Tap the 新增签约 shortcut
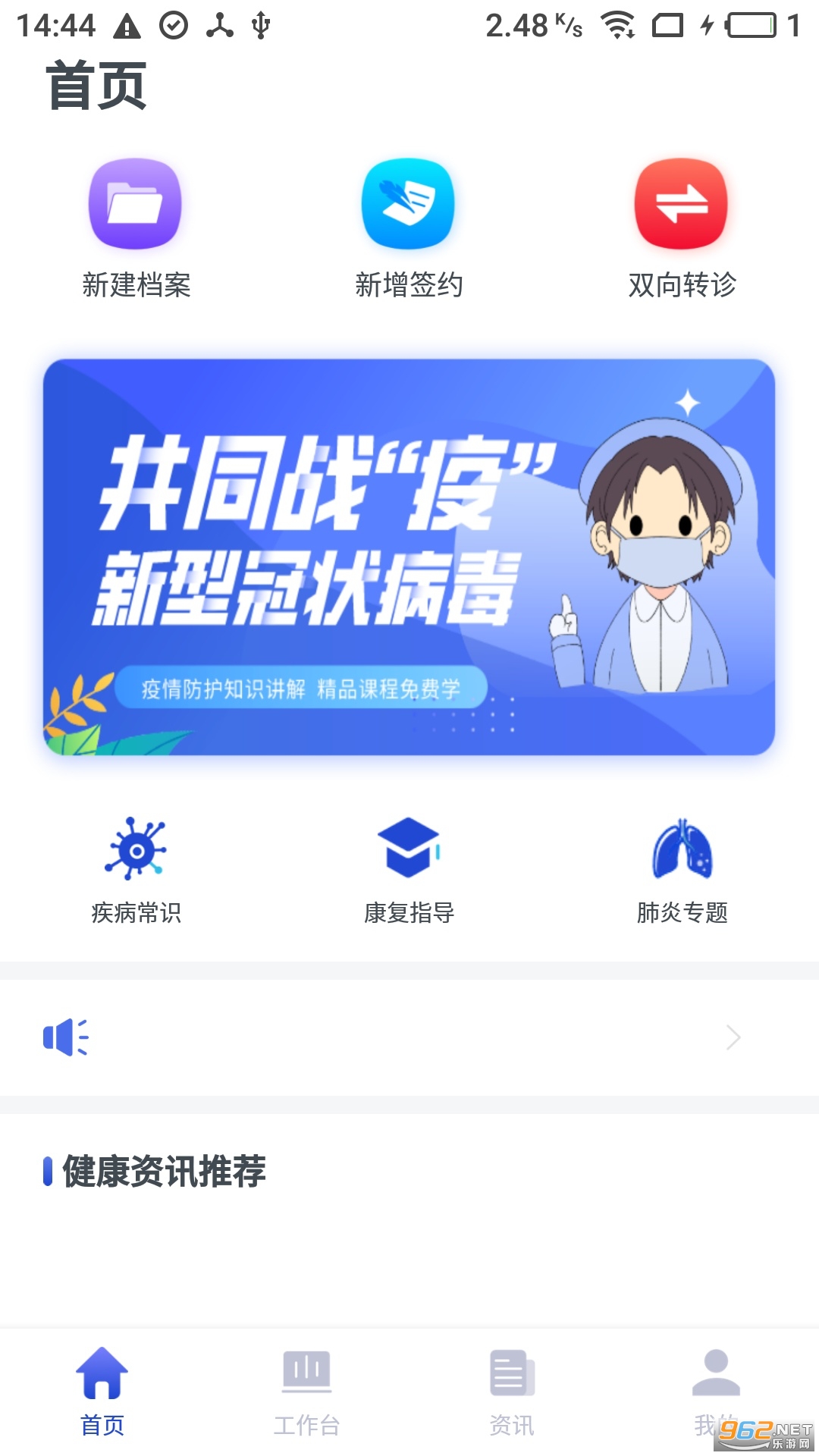The height and width of the screenshot is (1456, 819). (x=408, y=227)
